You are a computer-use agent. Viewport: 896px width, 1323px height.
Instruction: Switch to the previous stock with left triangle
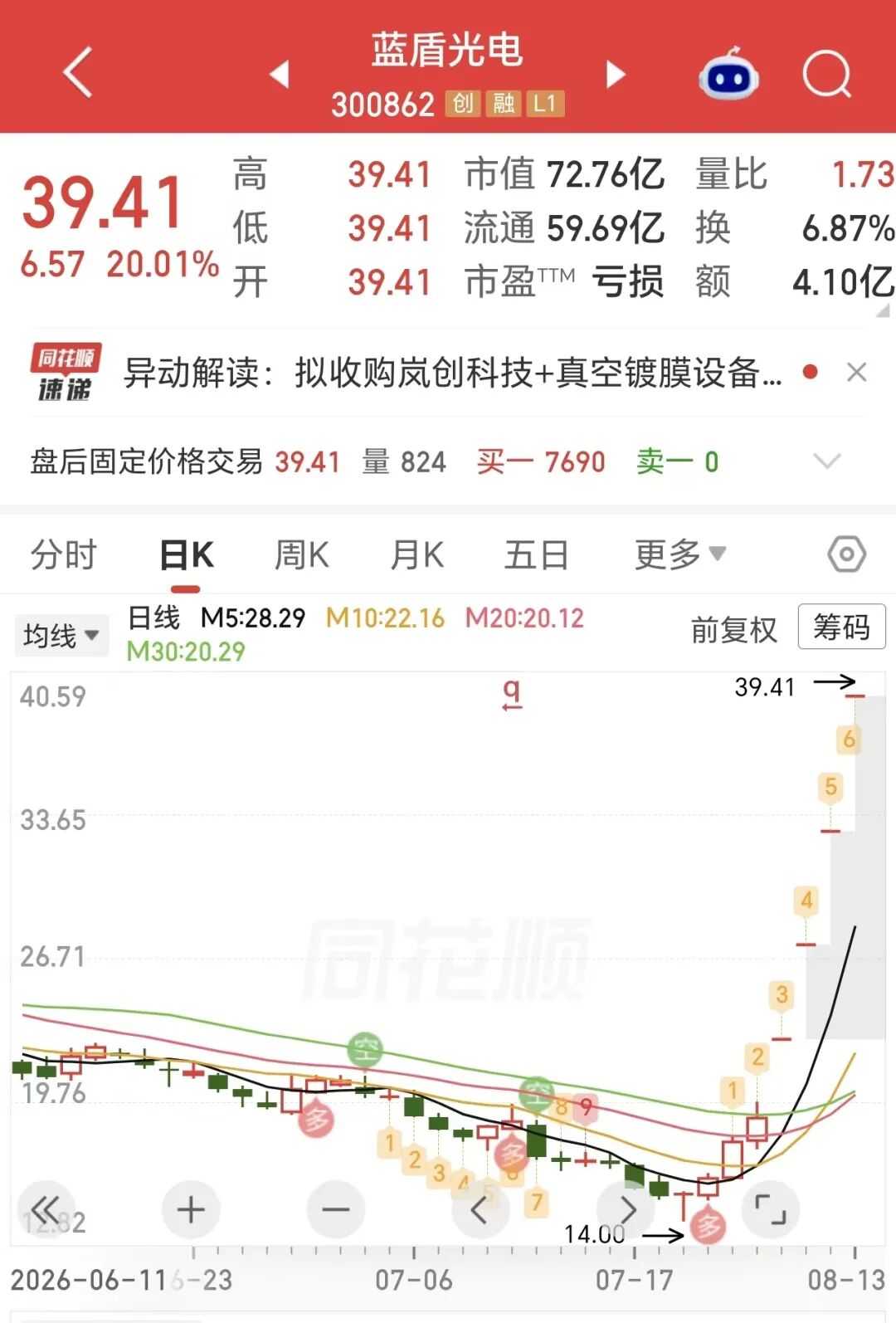coord(280,74)
